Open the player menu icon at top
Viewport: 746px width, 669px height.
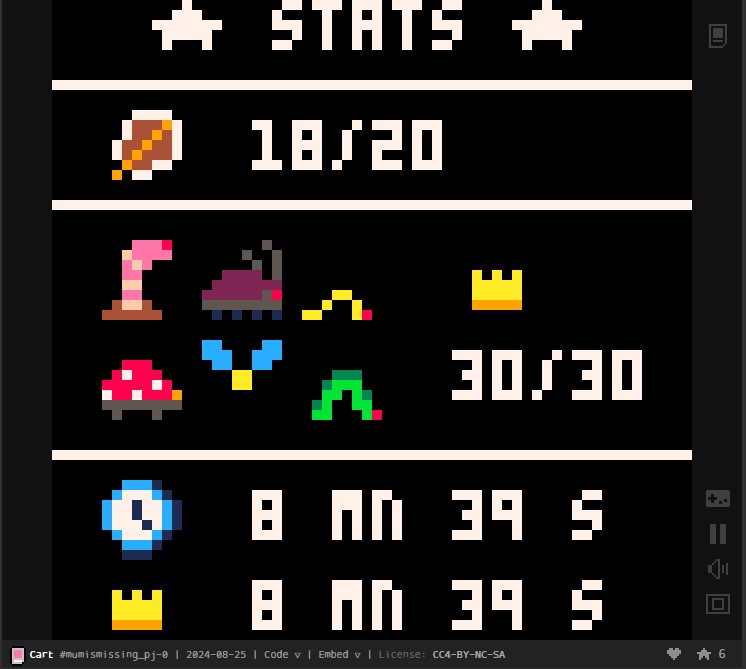point(717,37)
